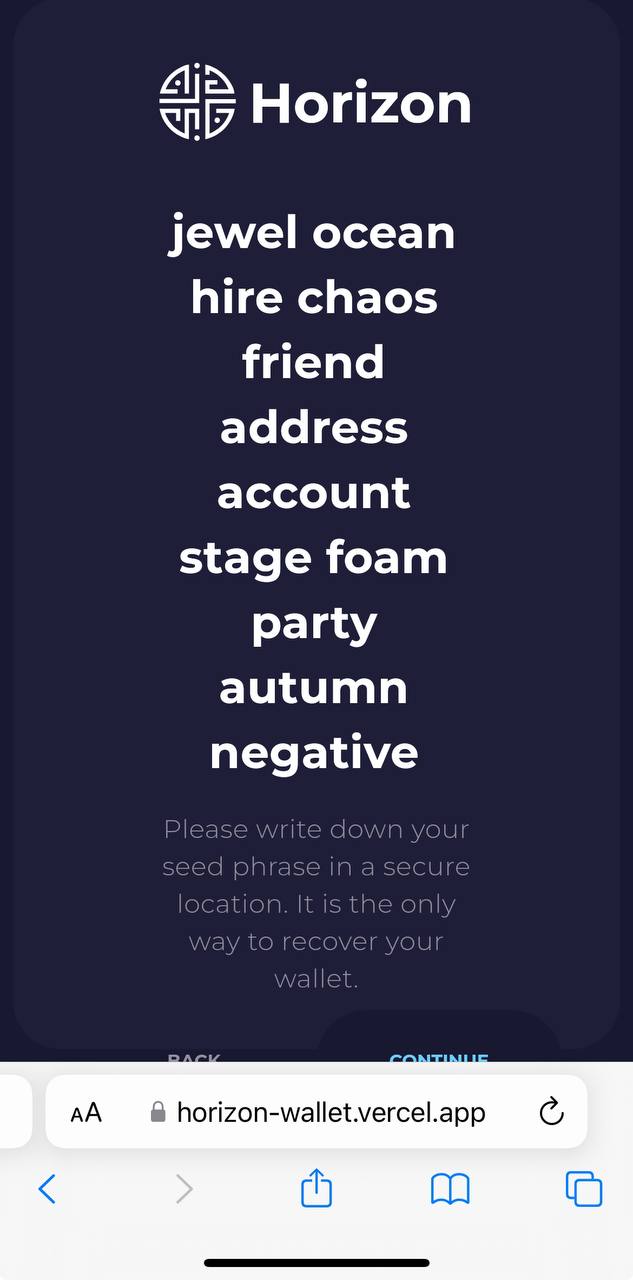Show all open Safari tabs

click(x=584, y=1189)
